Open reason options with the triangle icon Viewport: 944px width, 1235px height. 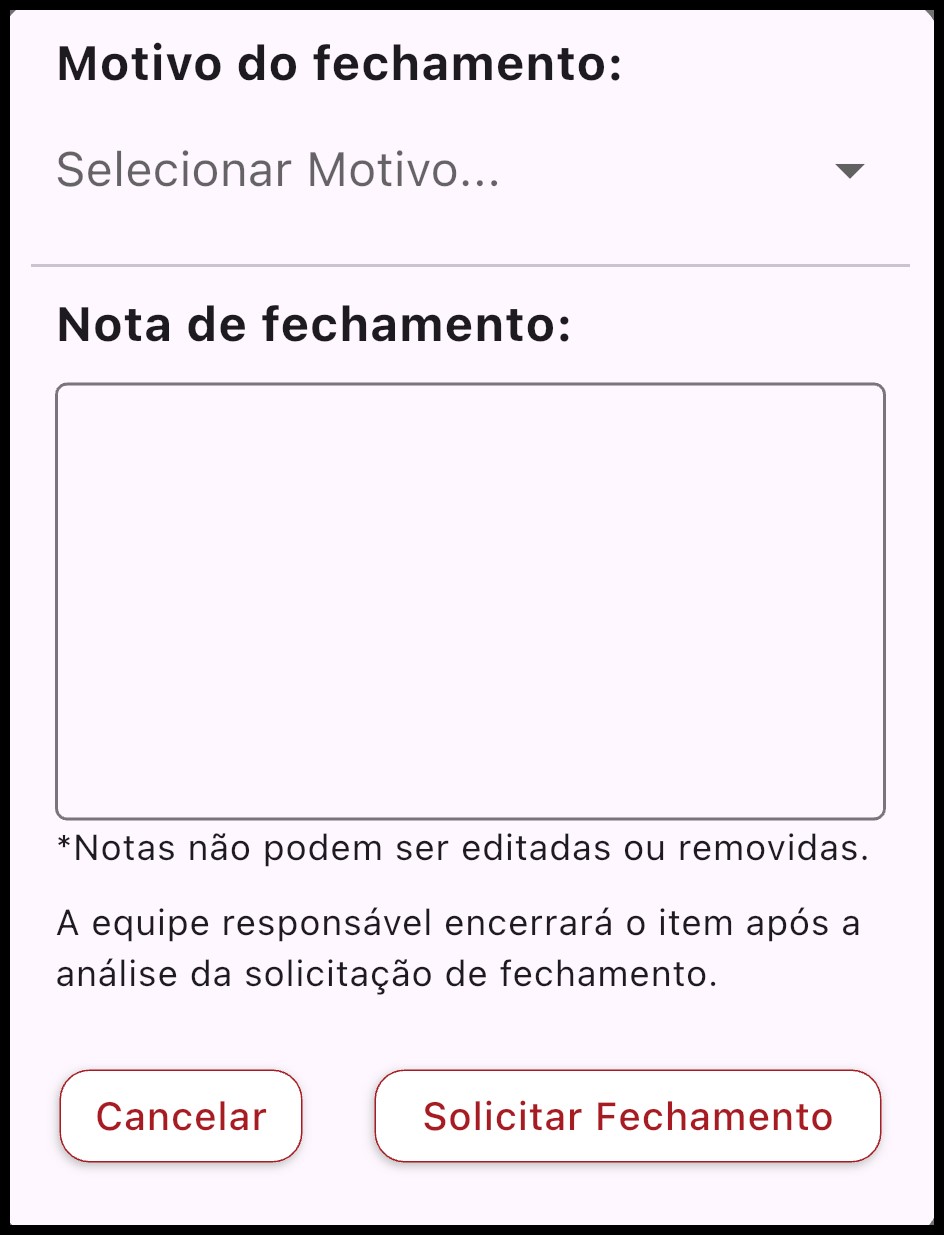(x=848, y=169)
